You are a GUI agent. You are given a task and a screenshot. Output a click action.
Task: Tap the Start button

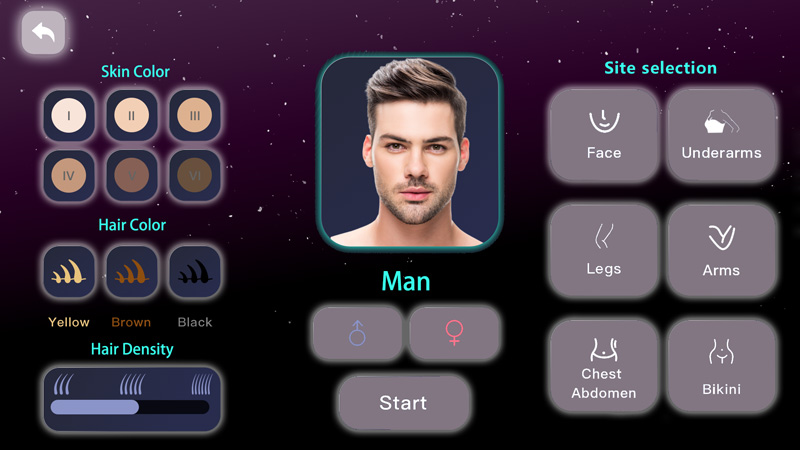pos(403,403)
